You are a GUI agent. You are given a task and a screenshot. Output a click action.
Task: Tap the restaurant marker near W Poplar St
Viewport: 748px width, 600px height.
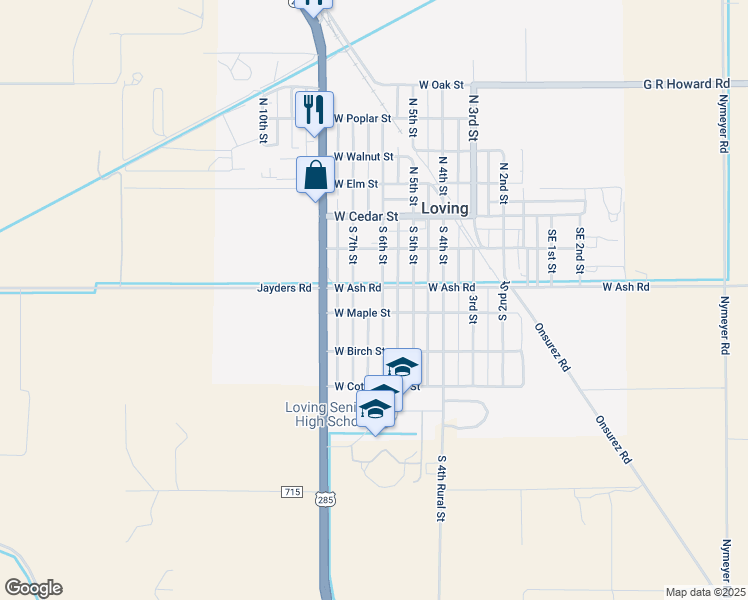(x=314, y=109)
